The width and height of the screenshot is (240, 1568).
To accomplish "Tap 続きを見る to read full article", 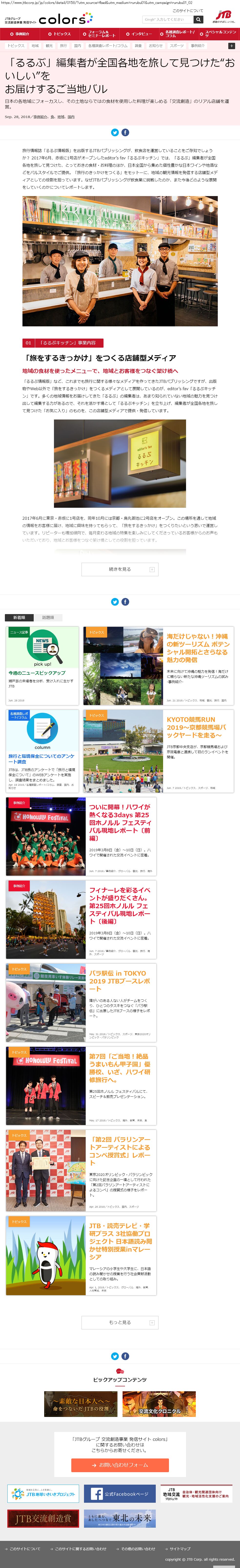I will pyautogui.click(x=120, y=569).
